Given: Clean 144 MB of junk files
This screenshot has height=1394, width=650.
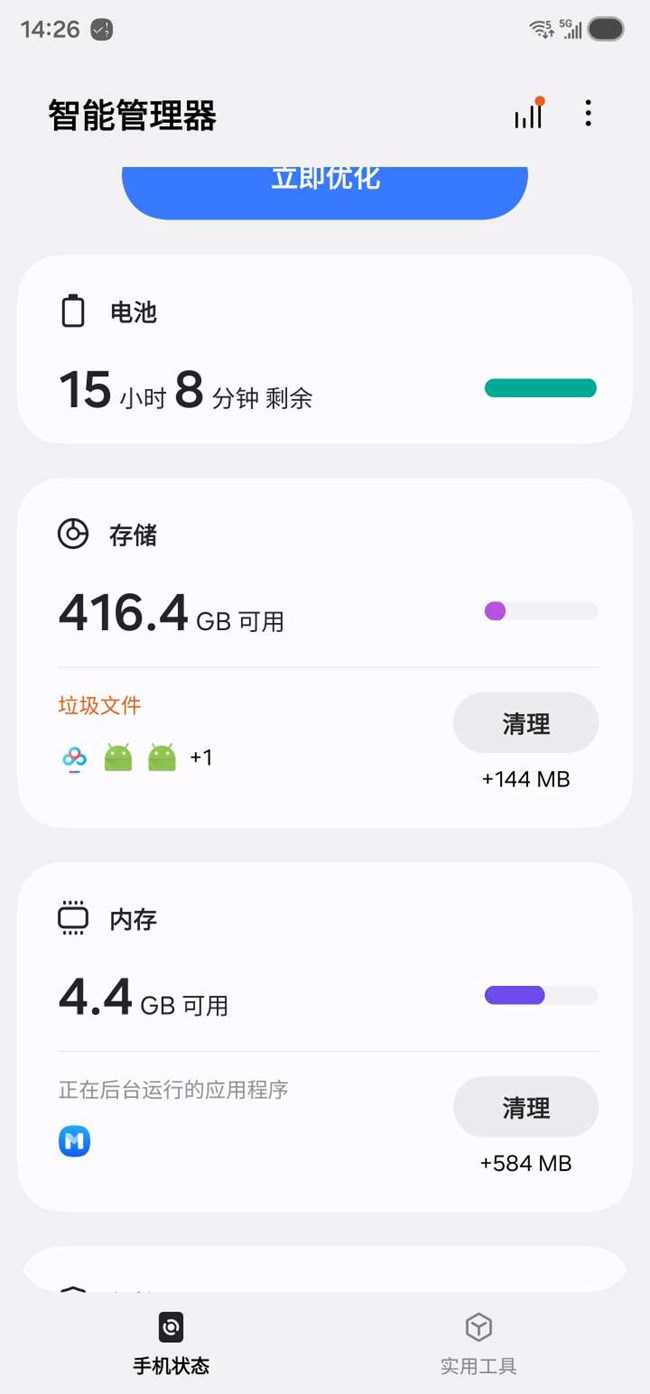Looking at the screenshot, I should 526,723.
